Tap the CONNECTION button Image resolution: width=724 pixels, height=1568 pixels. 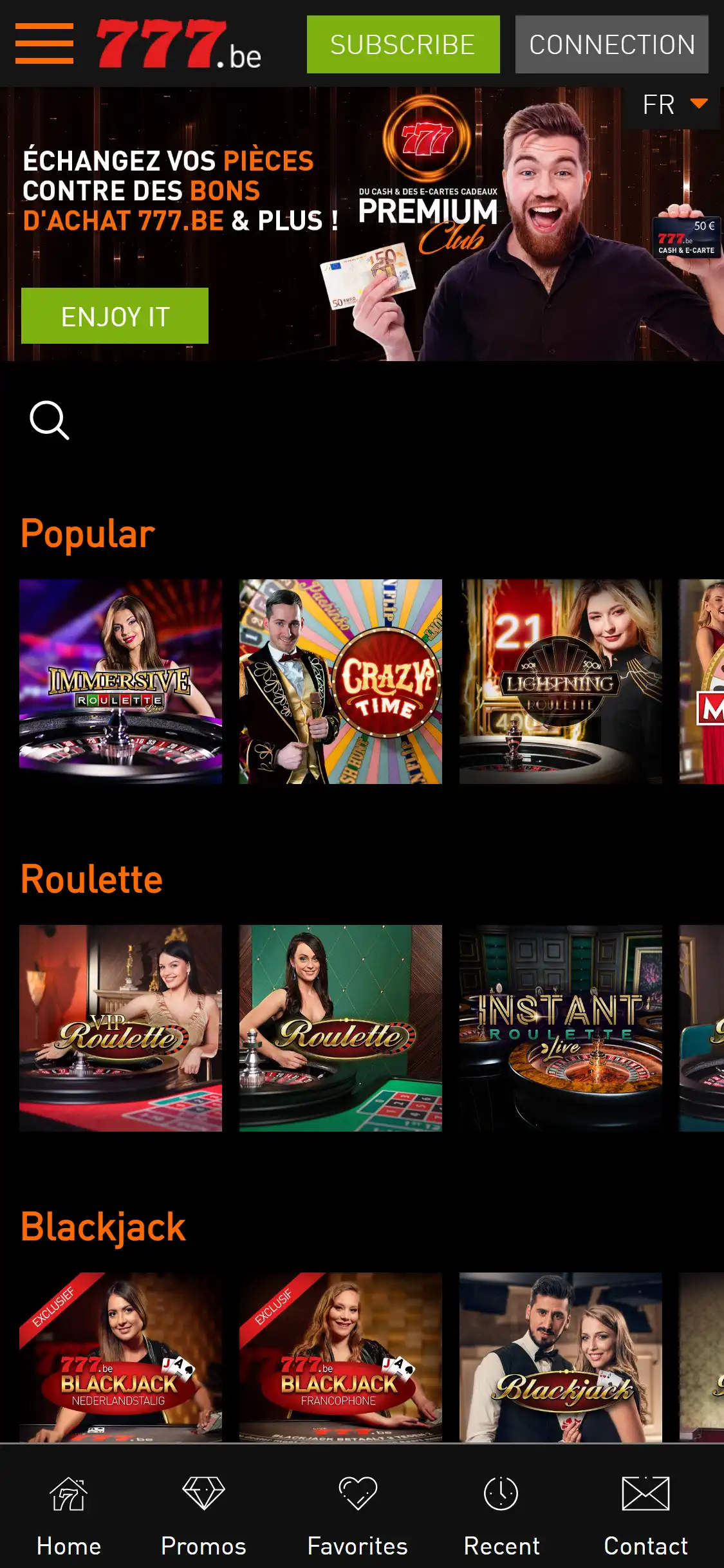click(611, 44)
